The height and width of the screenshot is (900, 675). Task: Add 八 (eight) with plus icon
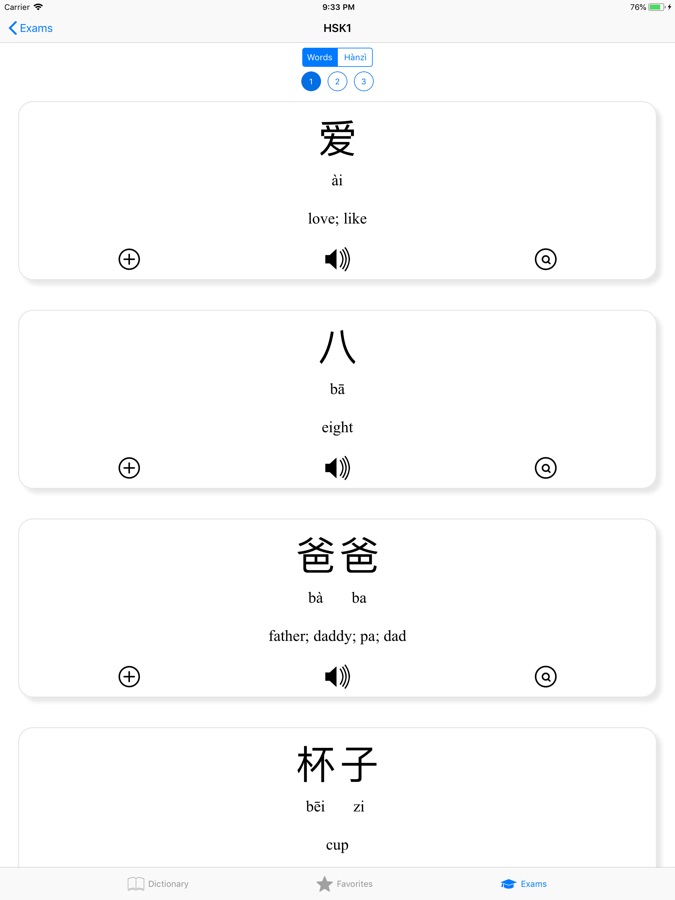point(129,468)
